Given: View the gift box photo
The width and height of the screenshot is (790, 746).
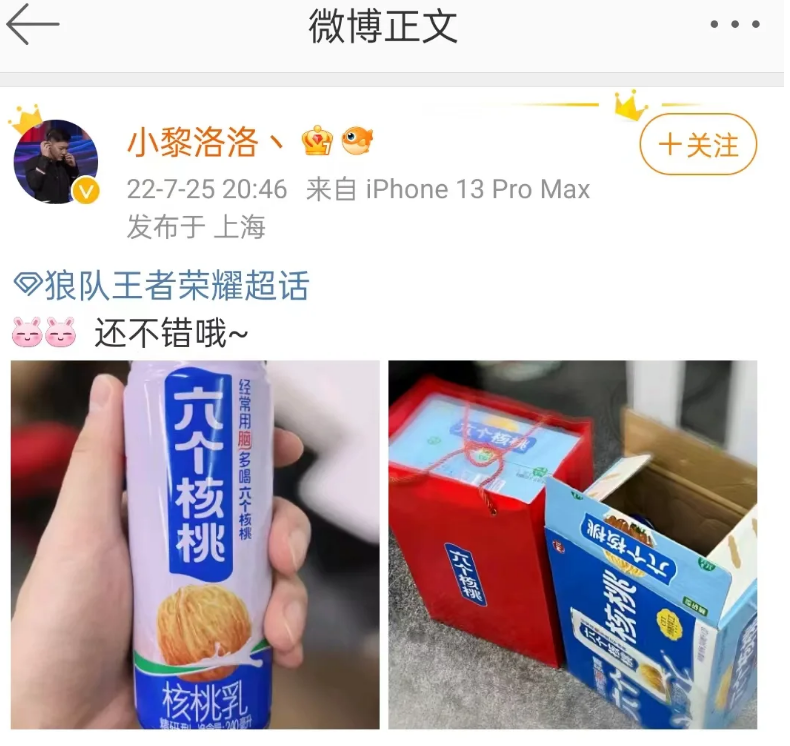Looking at the screenshot, I should (572, 544).
